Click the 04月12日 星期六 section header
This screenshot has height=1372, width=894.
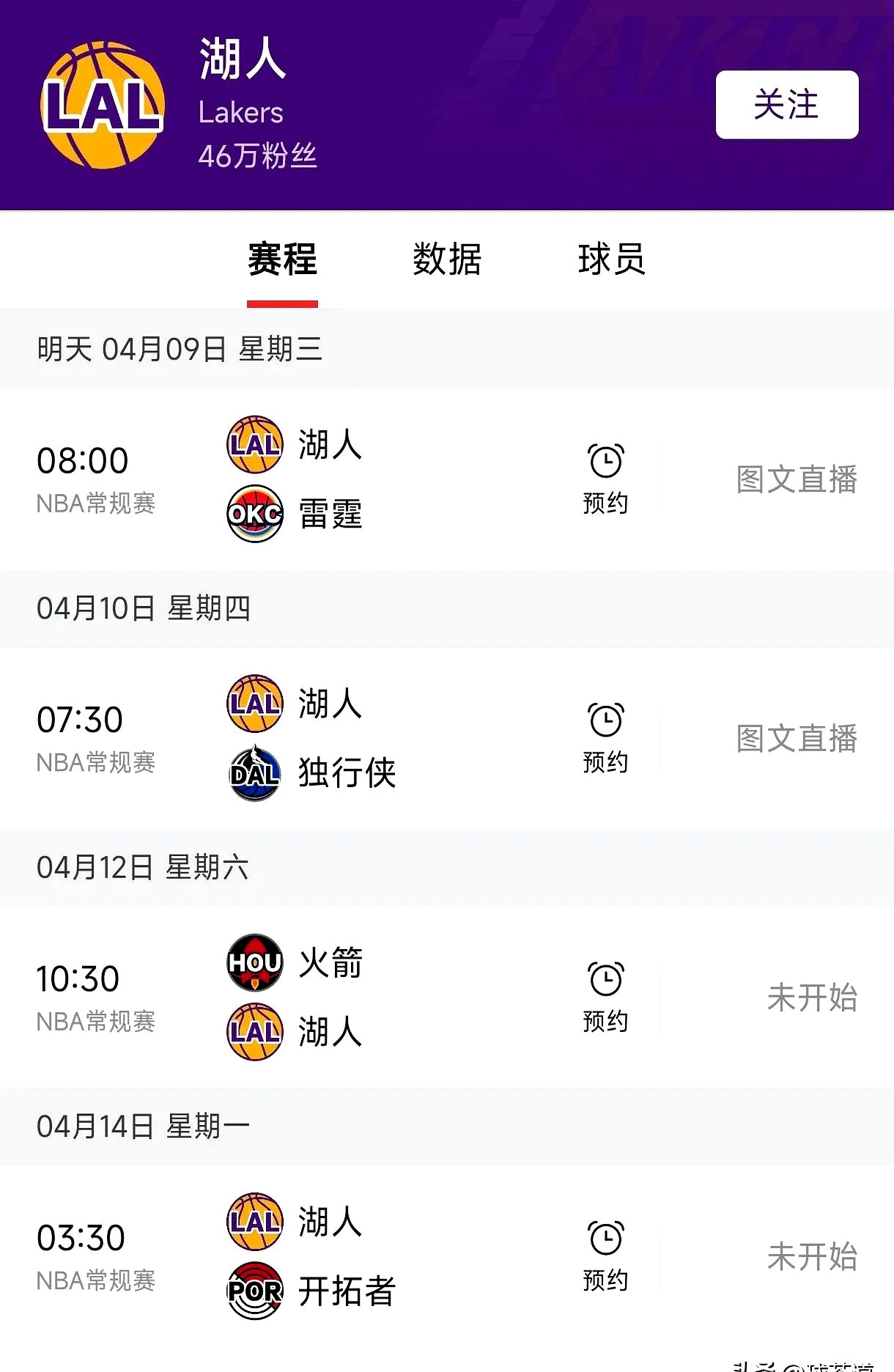click(144, 867)
